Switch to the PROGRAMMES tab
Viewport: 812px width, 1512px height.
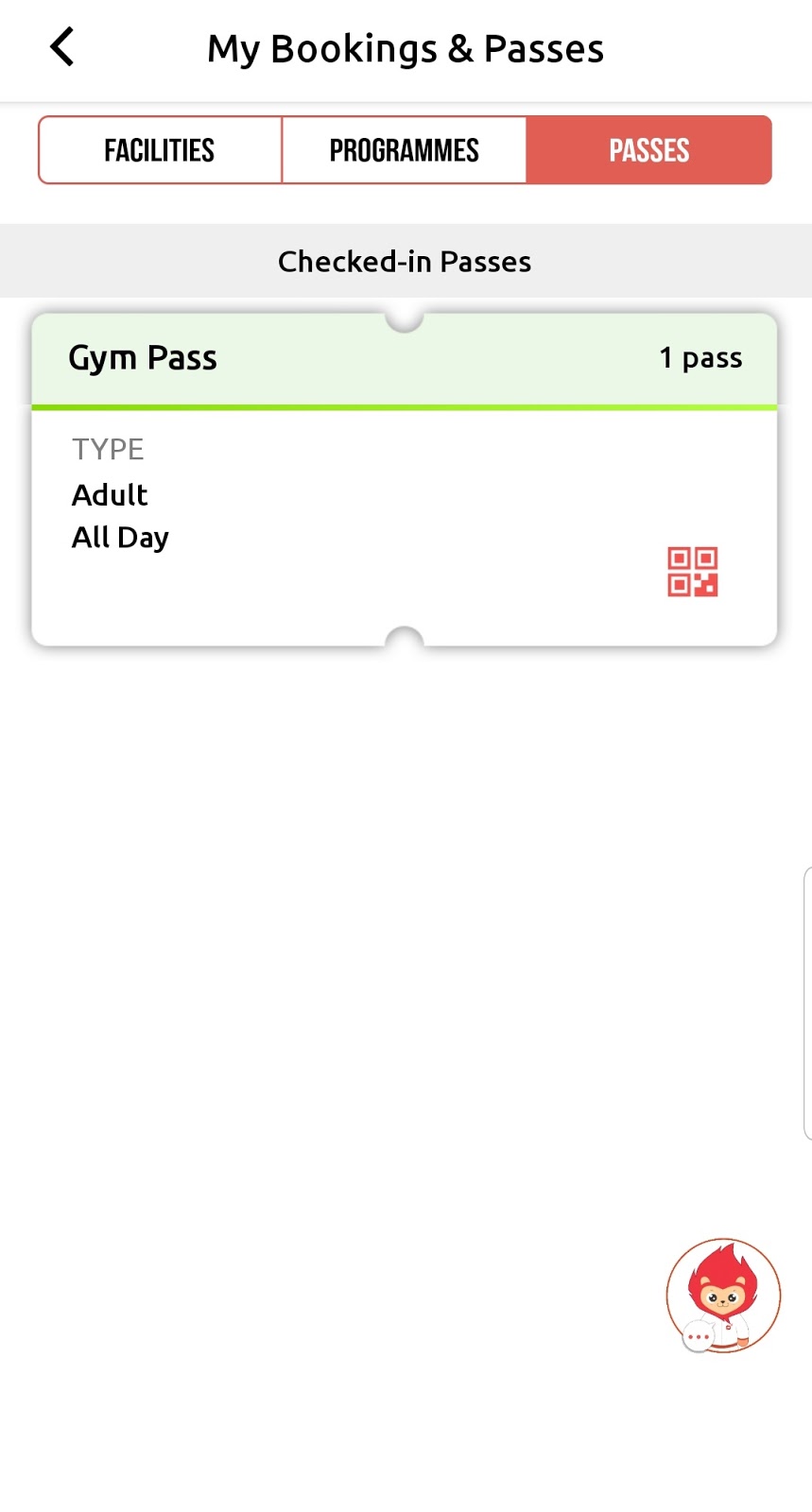(x=404, y=149)
